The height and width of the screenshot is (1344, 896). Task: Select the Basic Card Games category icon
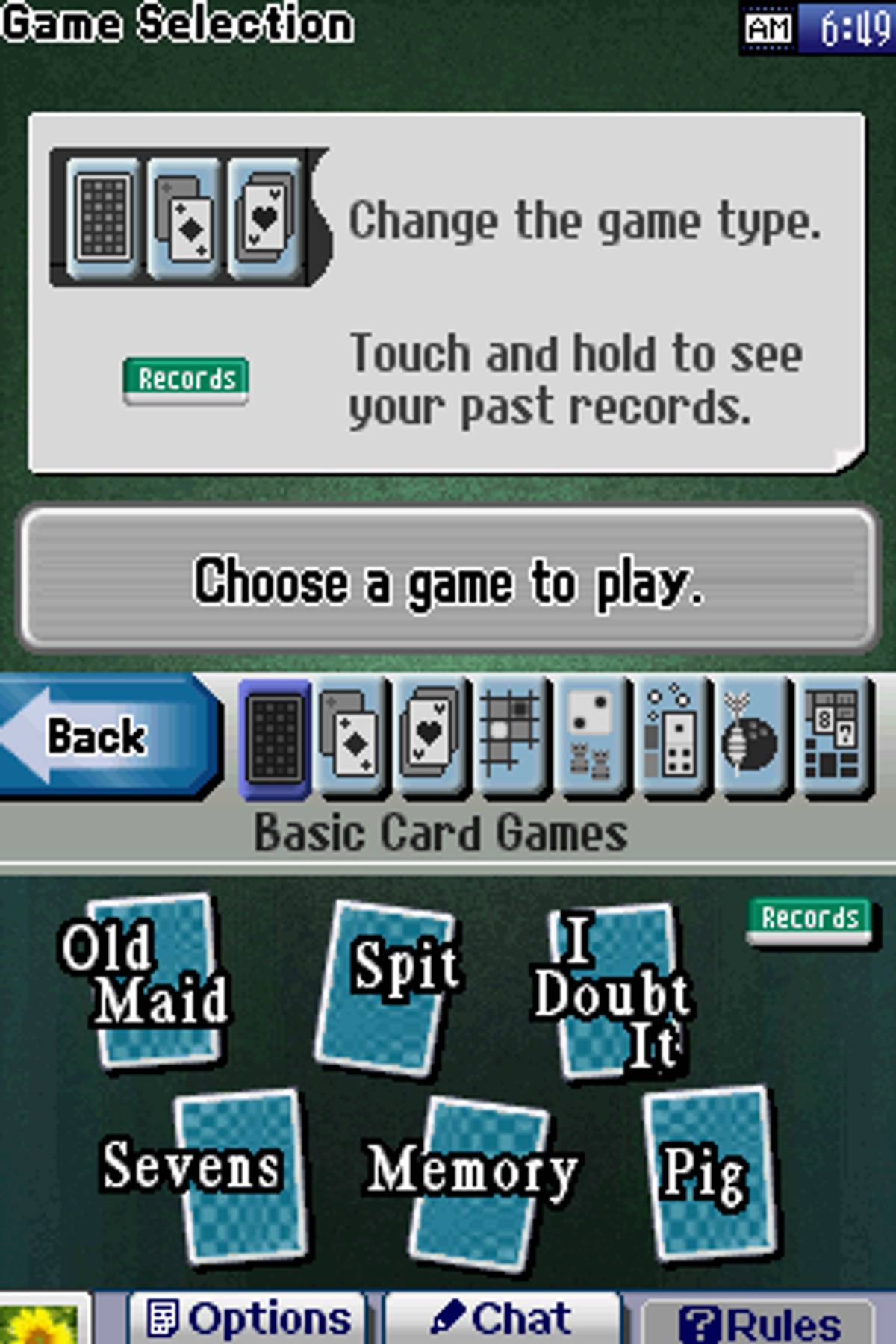[274, 738]
